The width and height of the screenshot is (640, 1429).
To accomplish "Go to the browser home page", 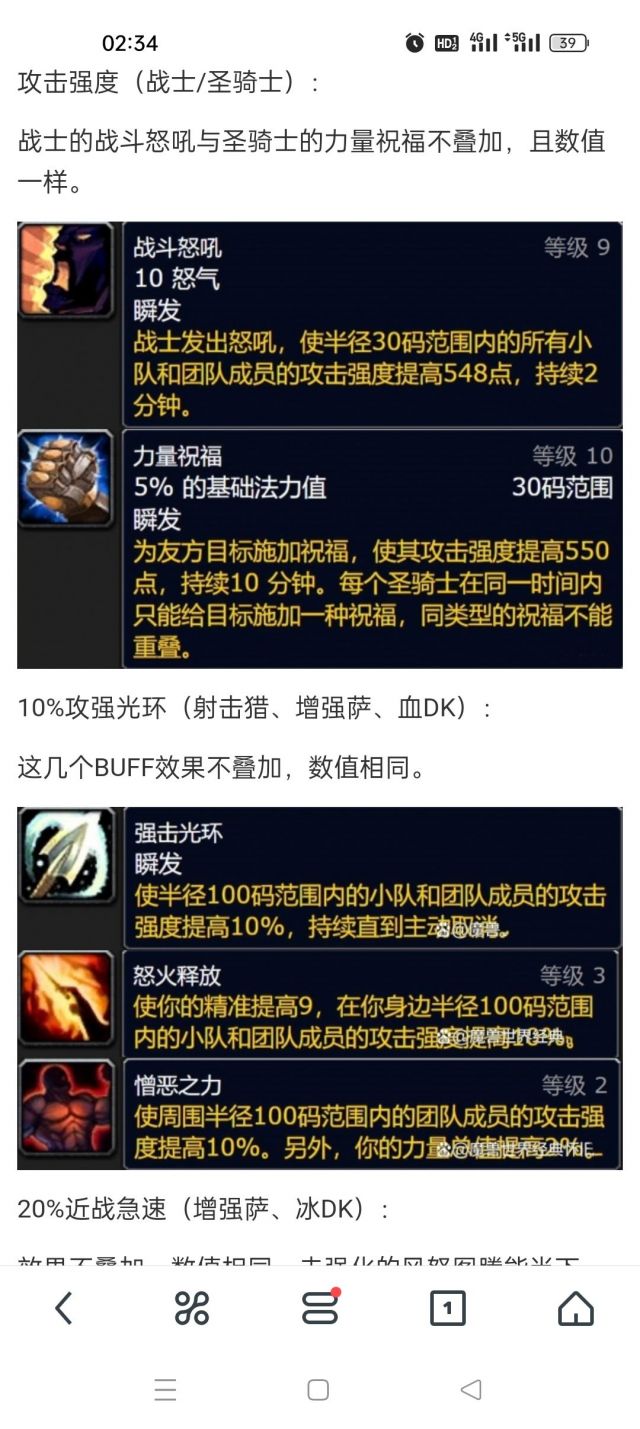I will 575,1308.
